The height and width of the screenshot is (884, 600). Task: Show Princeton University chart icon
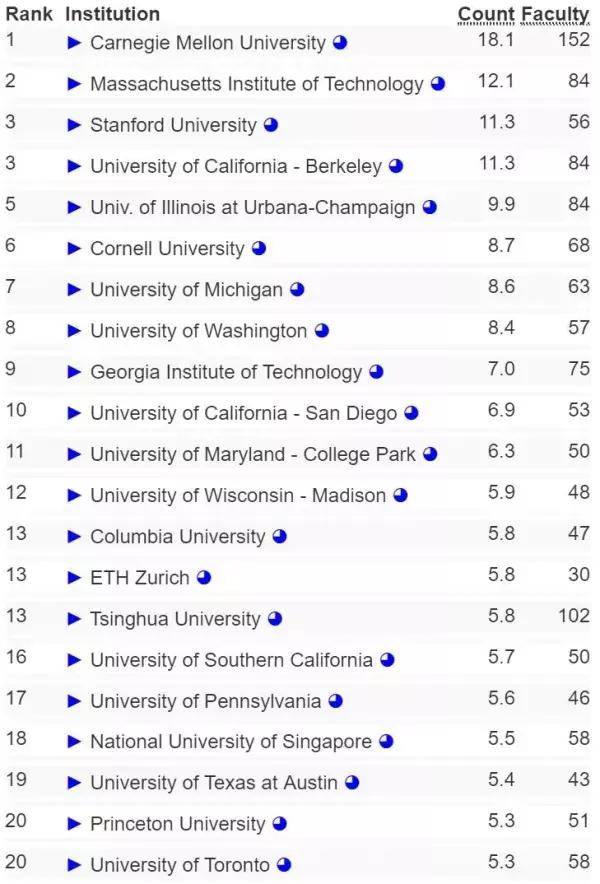point(280,824)
